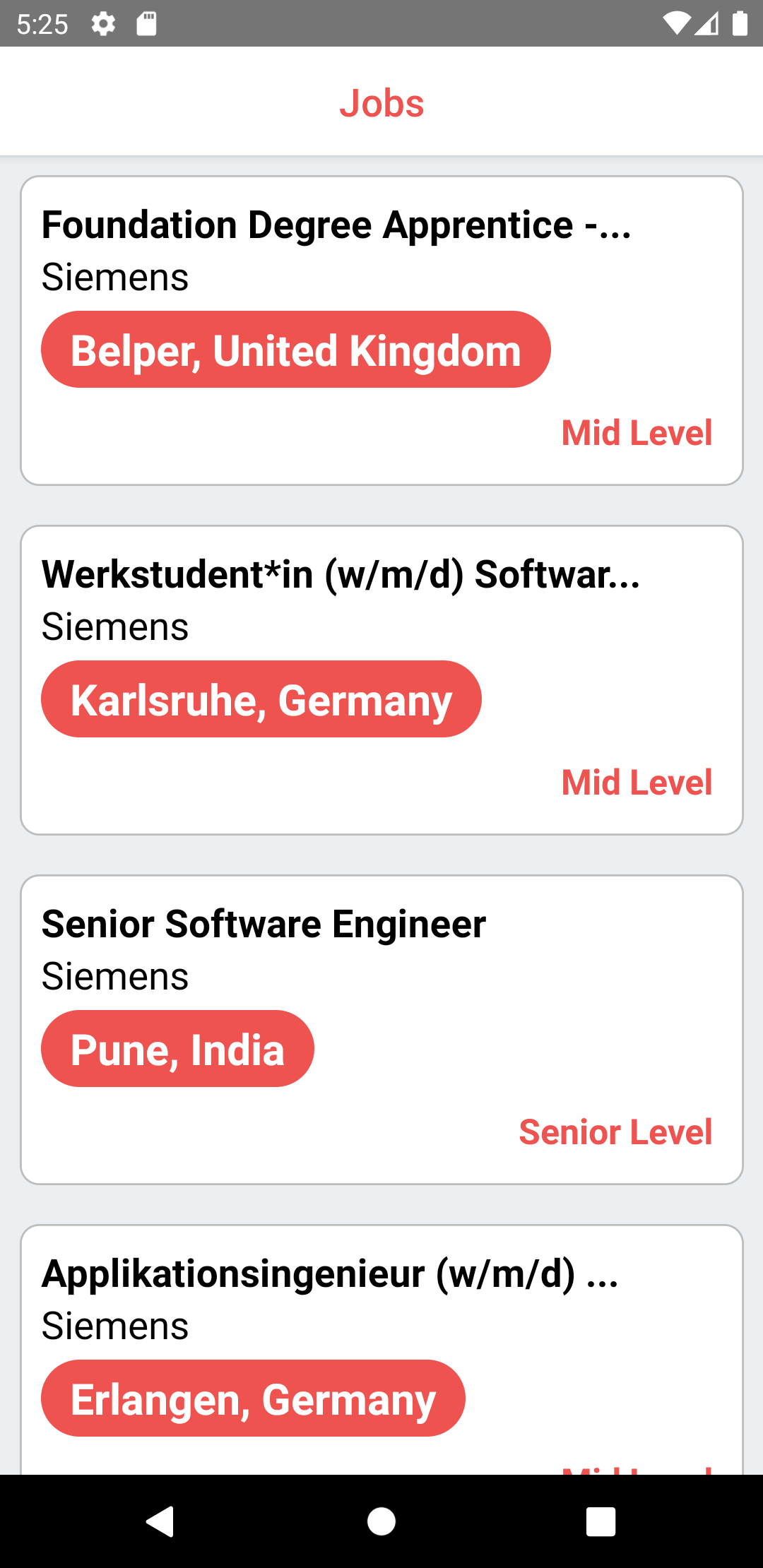Select the Pune, India location pill

tap(177, 1048)
